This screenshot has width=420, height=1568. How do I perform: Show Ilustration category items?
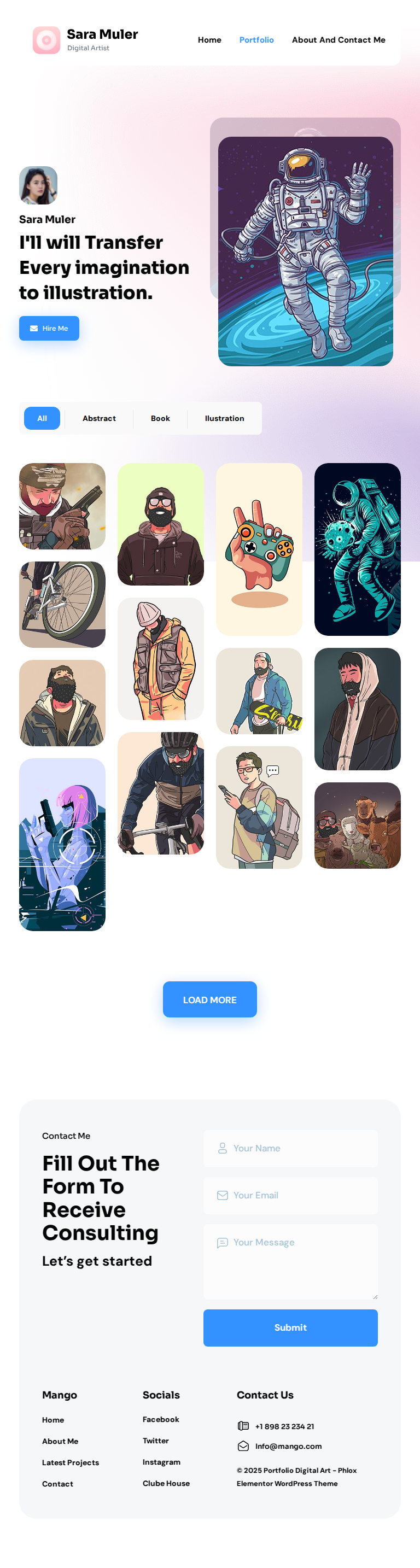(224, 418)
